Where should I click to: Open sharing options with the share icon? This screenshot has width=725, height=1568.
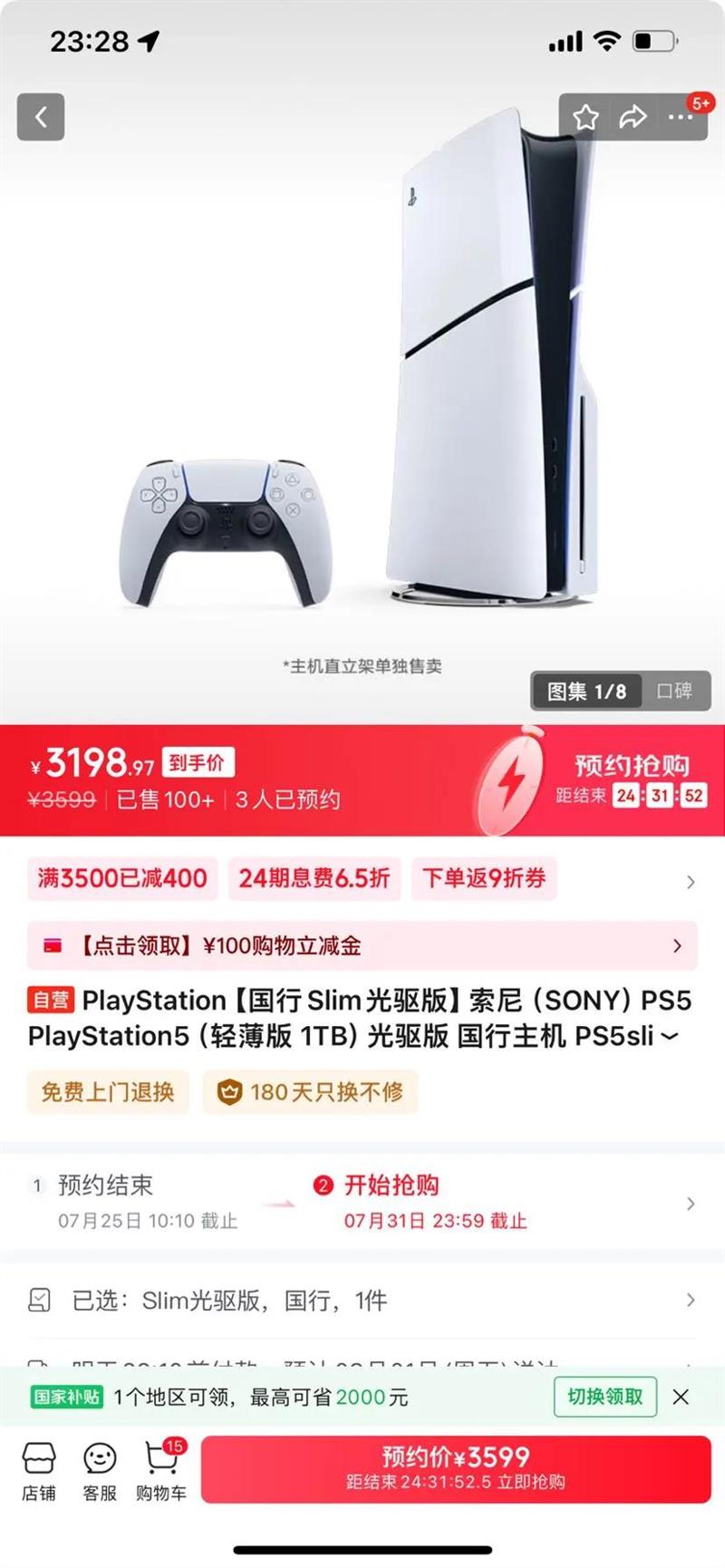click(x=632, y=117)
